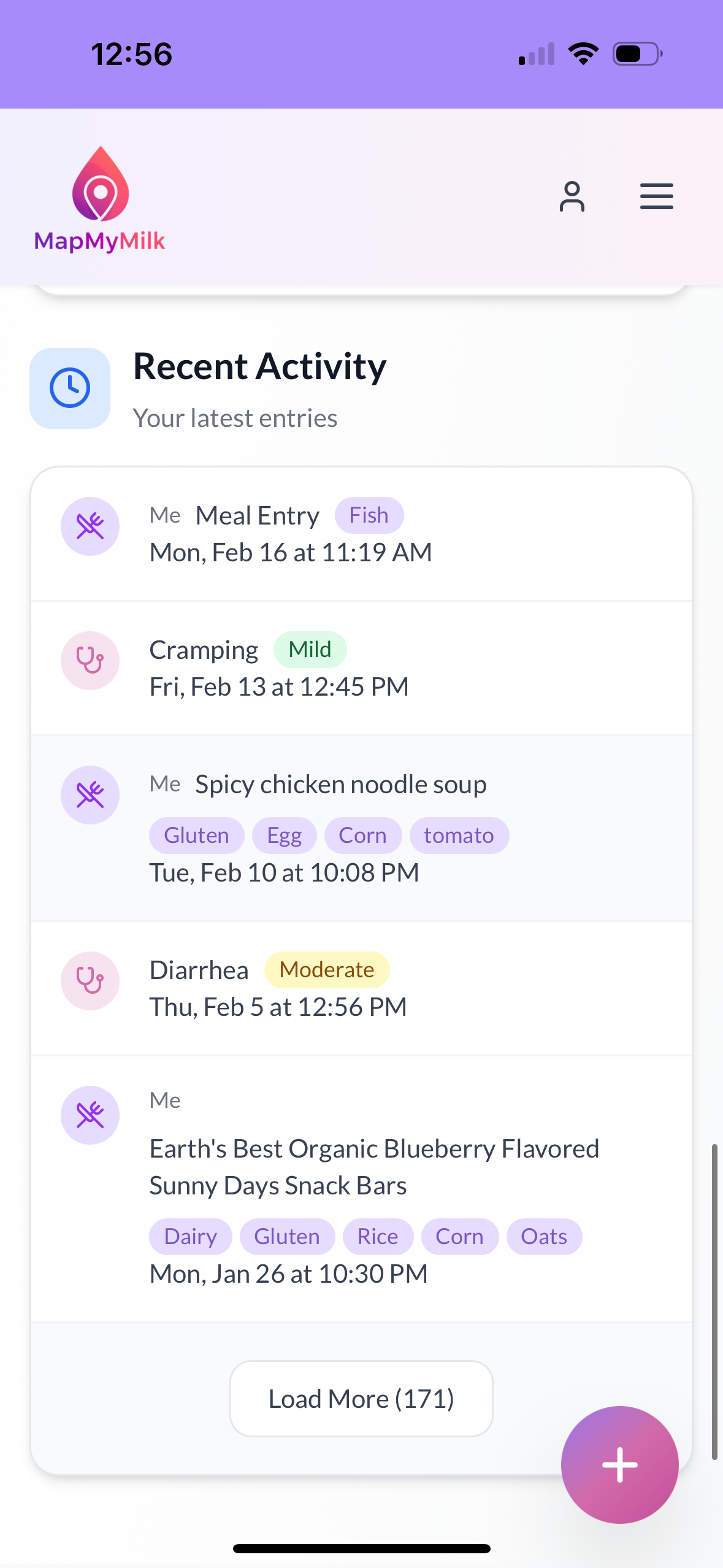723x1568 pixels.
Task: Click the MapMyMilk logo
Action: pos(100,196)
